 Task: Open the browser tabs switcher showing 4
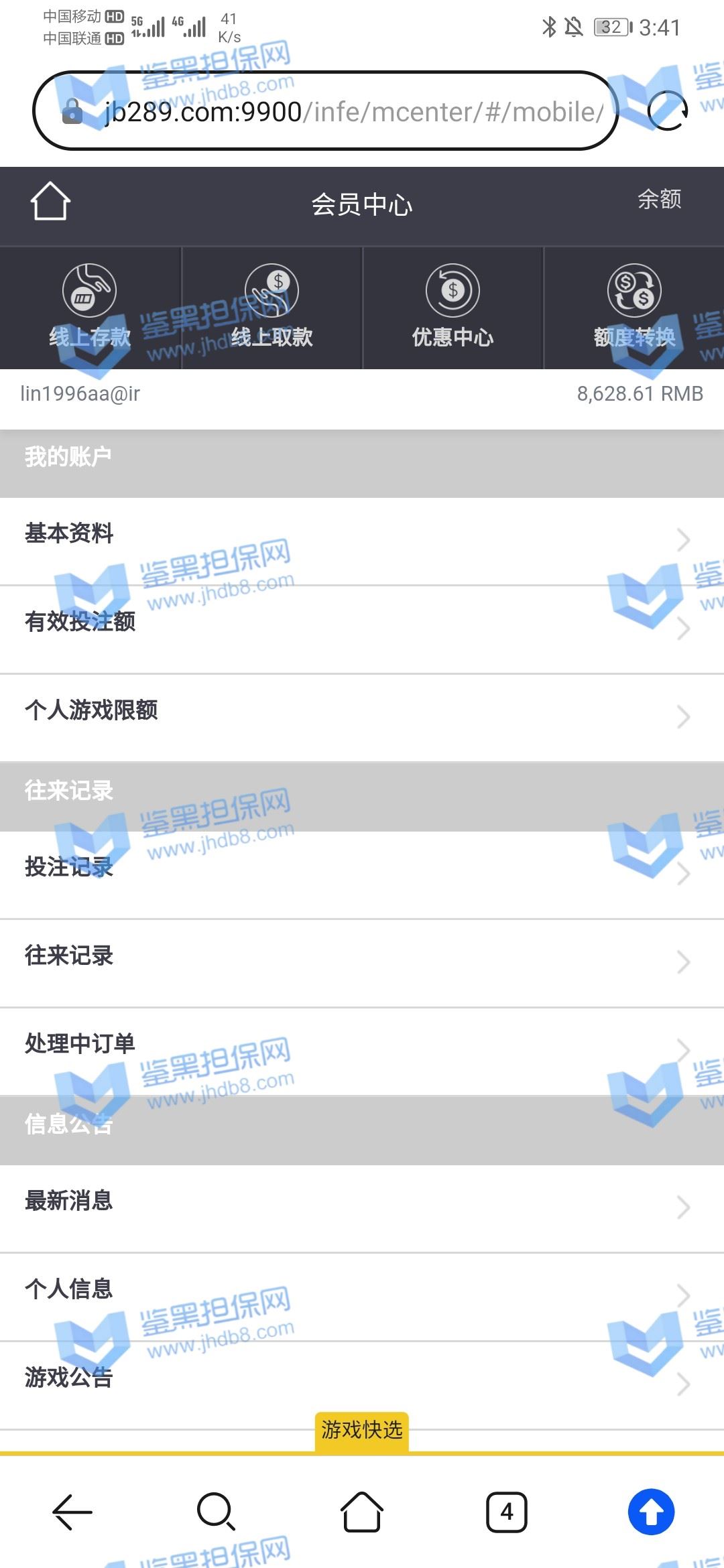tap(506, 1512)
